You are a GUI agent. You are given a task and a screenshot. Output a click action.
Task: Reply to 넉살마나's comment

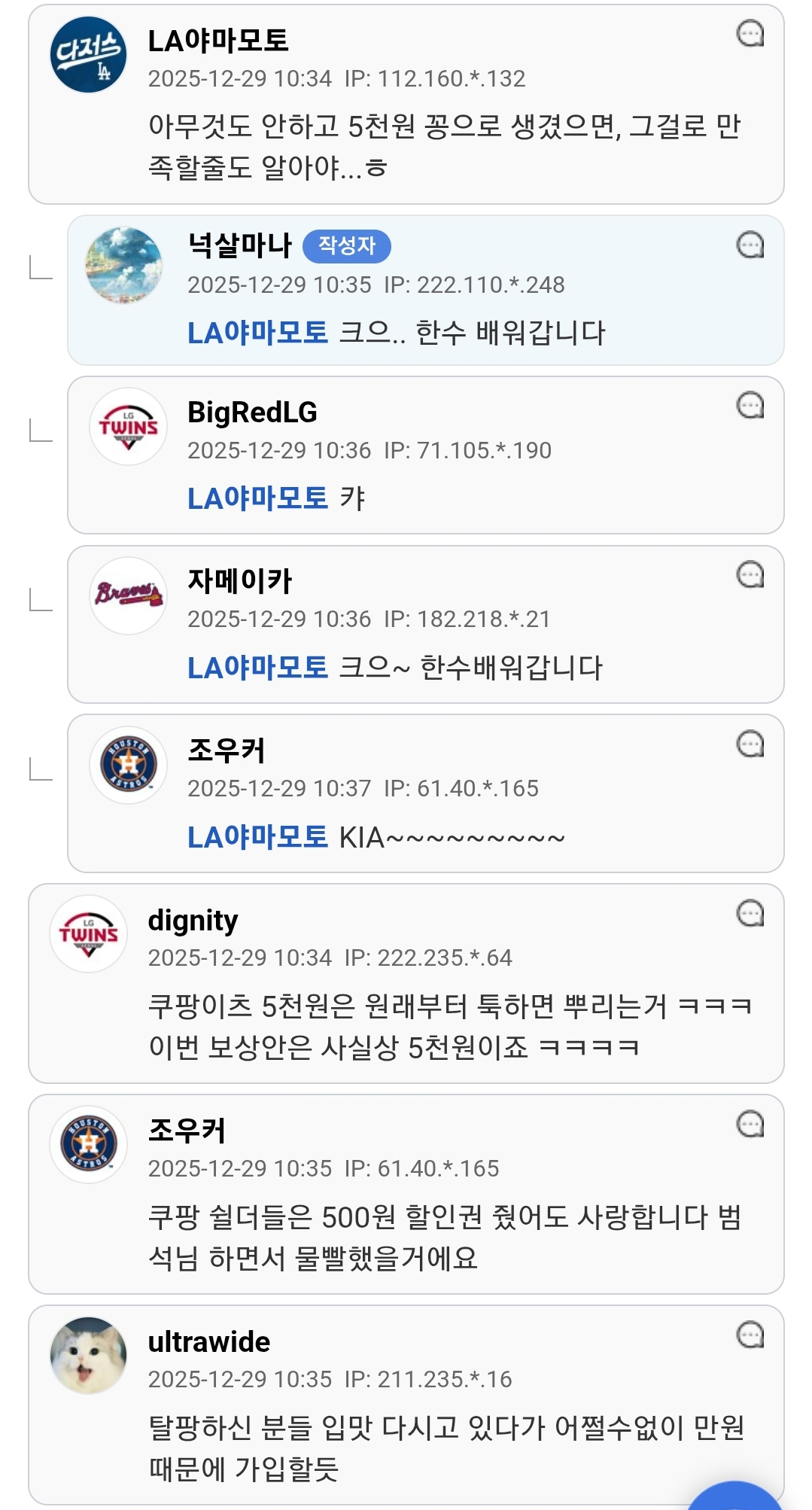[750, 245]
